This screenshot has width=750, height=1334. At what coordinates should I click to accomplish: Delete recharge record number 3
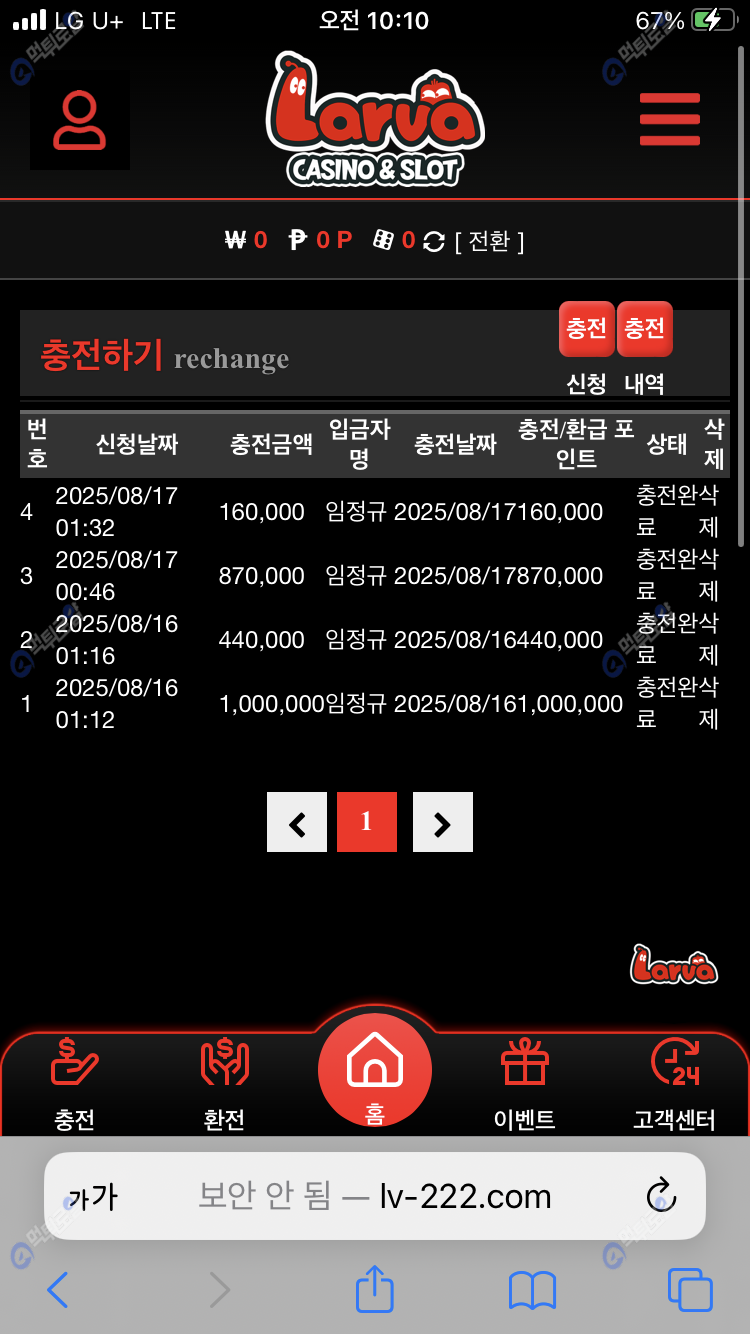pyautogui.click(x=709, y=575)
